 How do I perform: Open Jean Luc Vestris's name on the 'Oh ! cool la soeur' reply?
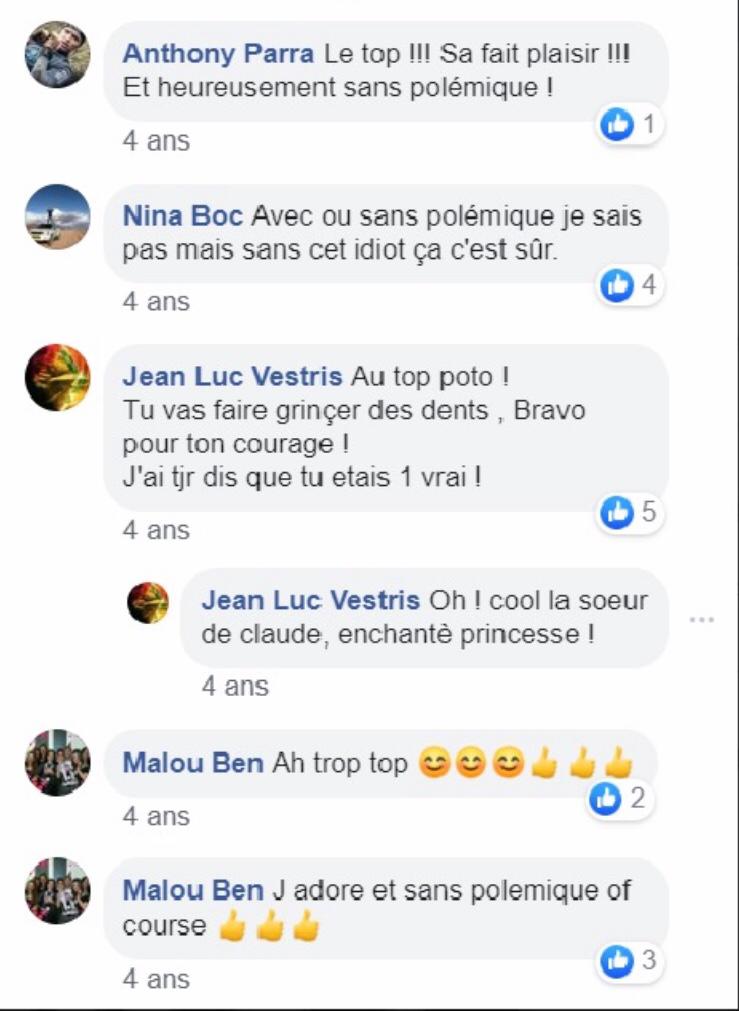point(311,600)
